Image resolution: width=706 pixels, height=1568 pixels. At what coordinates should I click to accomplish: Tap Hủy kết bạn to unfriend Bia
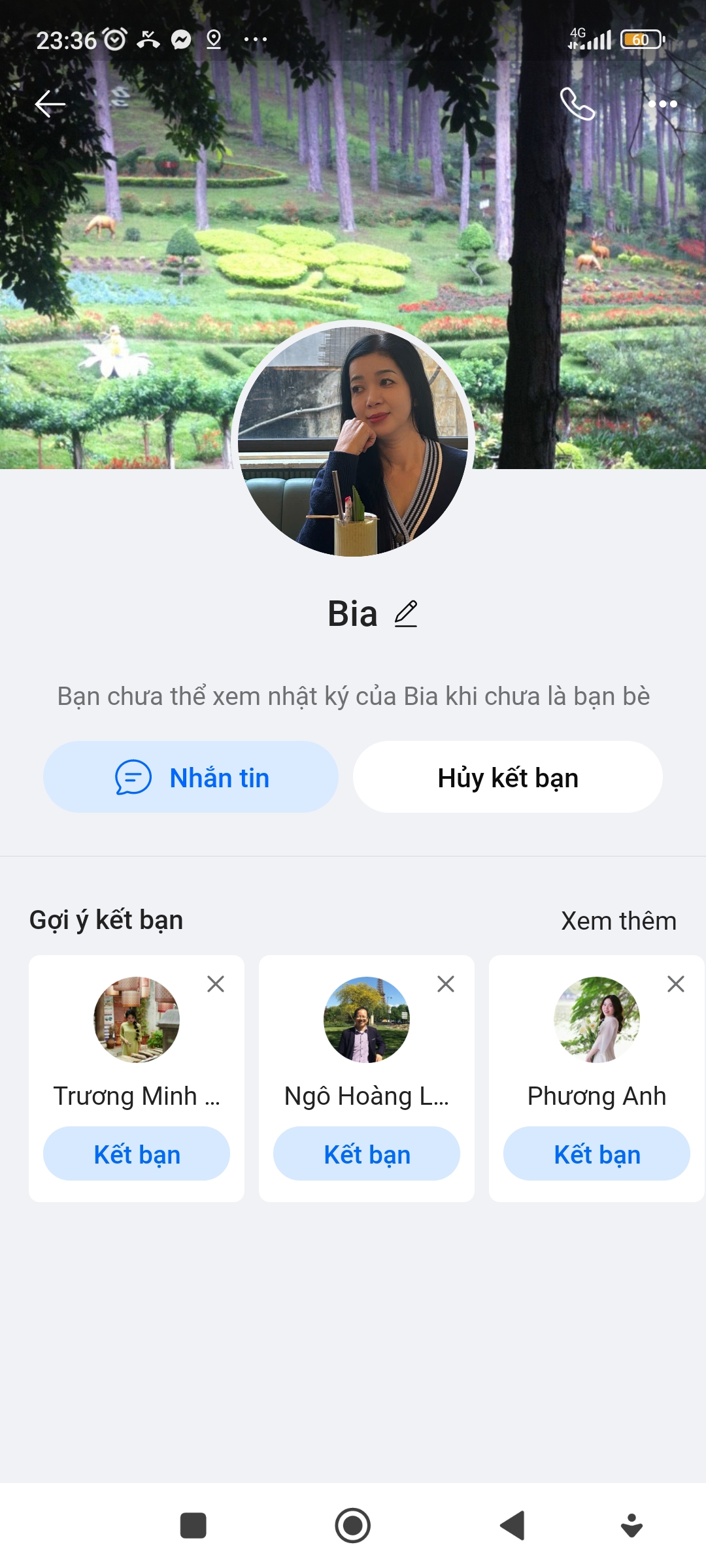(508, 777)
